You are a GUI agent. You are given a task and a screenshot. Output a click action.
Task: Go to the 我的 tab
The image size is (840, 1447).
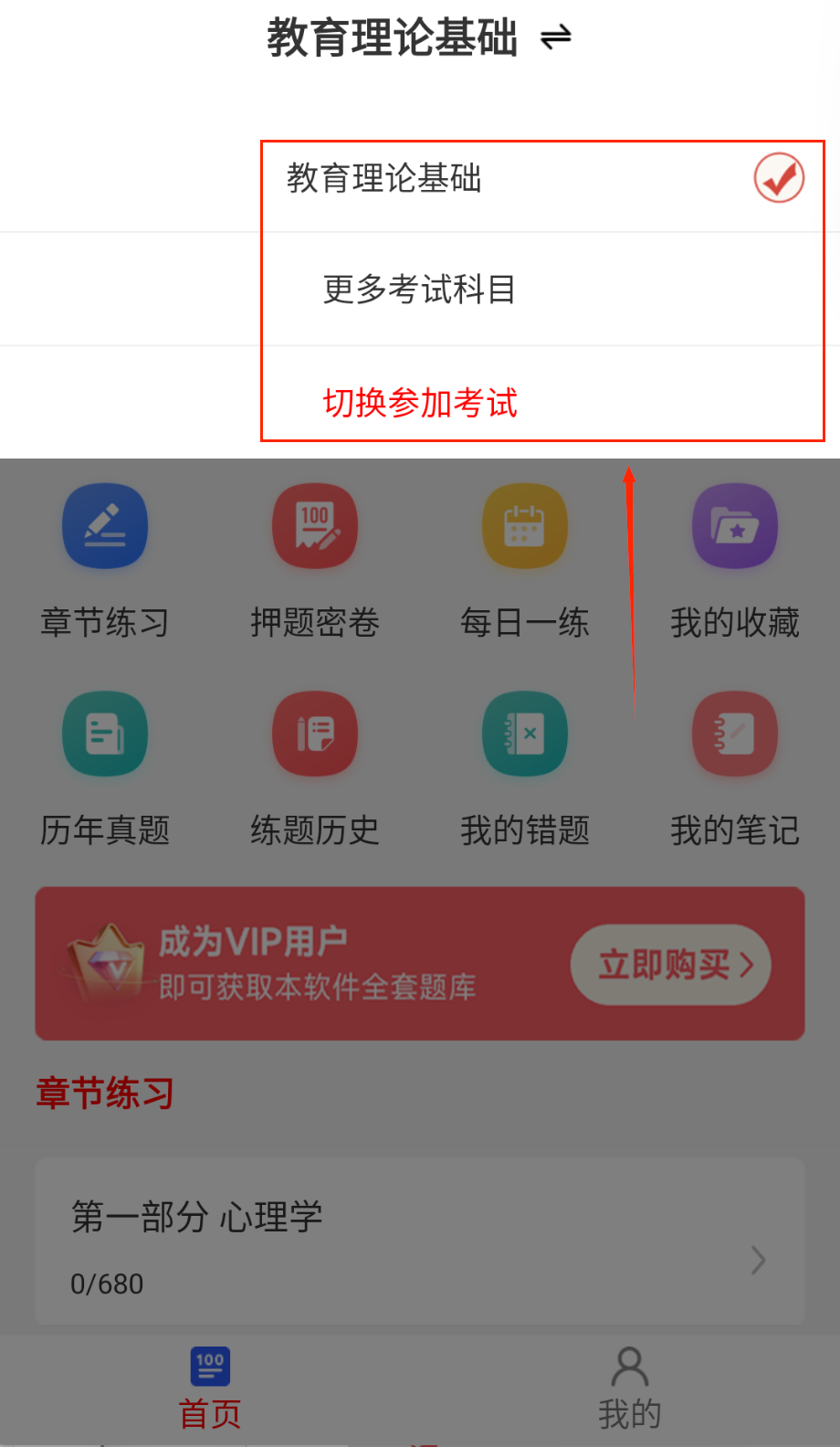click(630, 1389)
